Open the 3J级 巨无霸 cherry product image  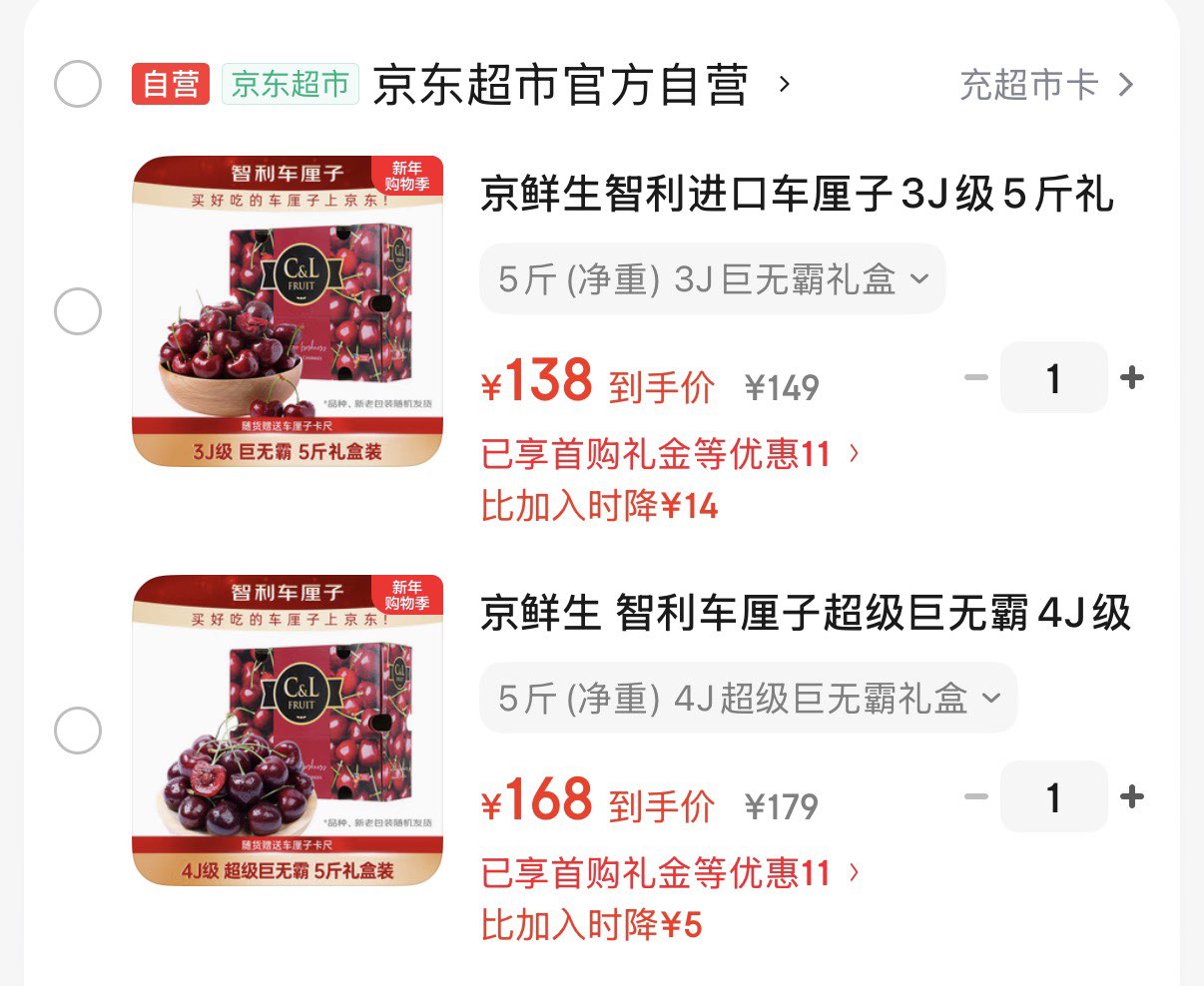point(288,311)
